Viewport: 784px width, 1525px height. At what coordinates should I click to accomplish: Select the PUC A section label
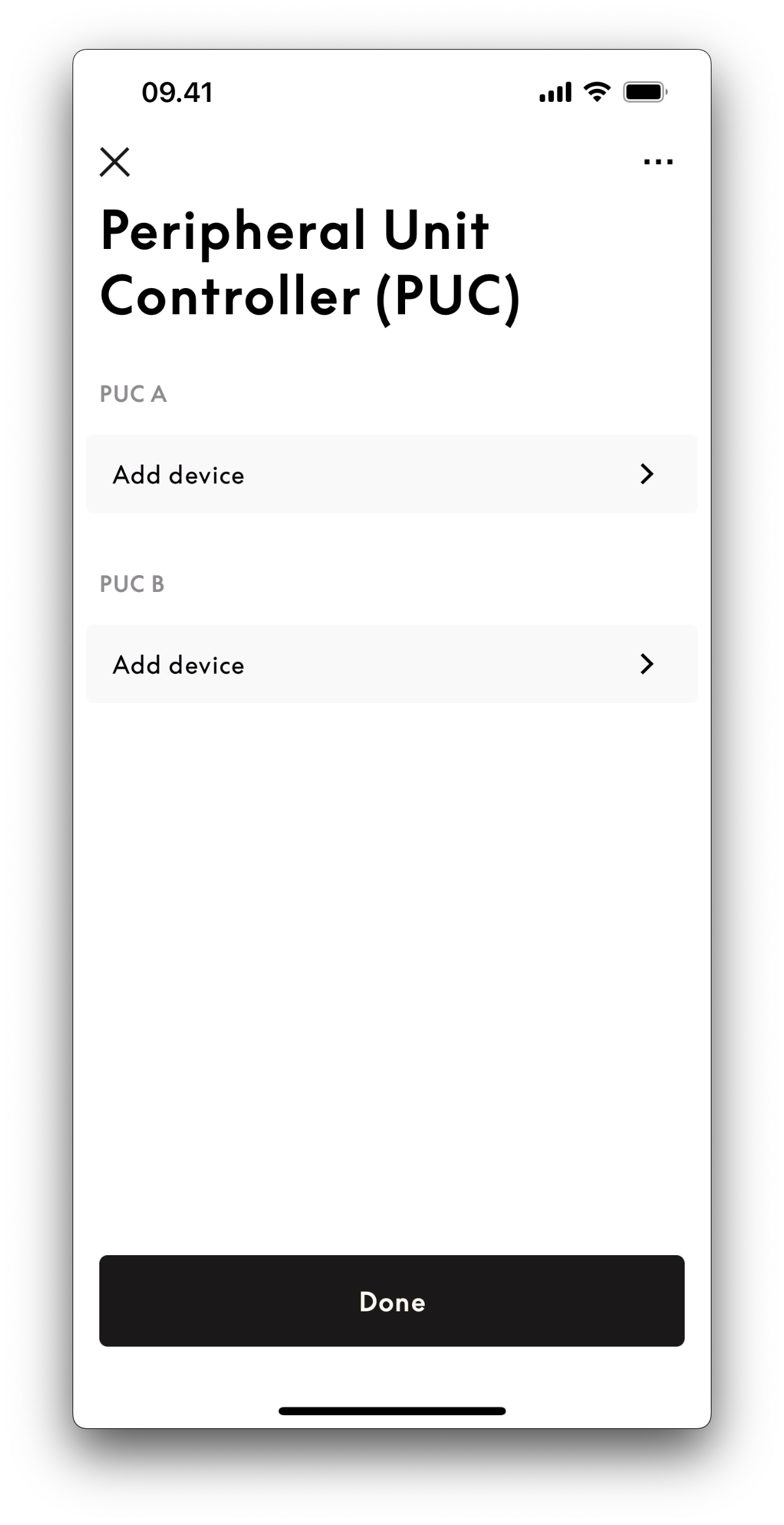pyautogui.click(x=133, y=394)
